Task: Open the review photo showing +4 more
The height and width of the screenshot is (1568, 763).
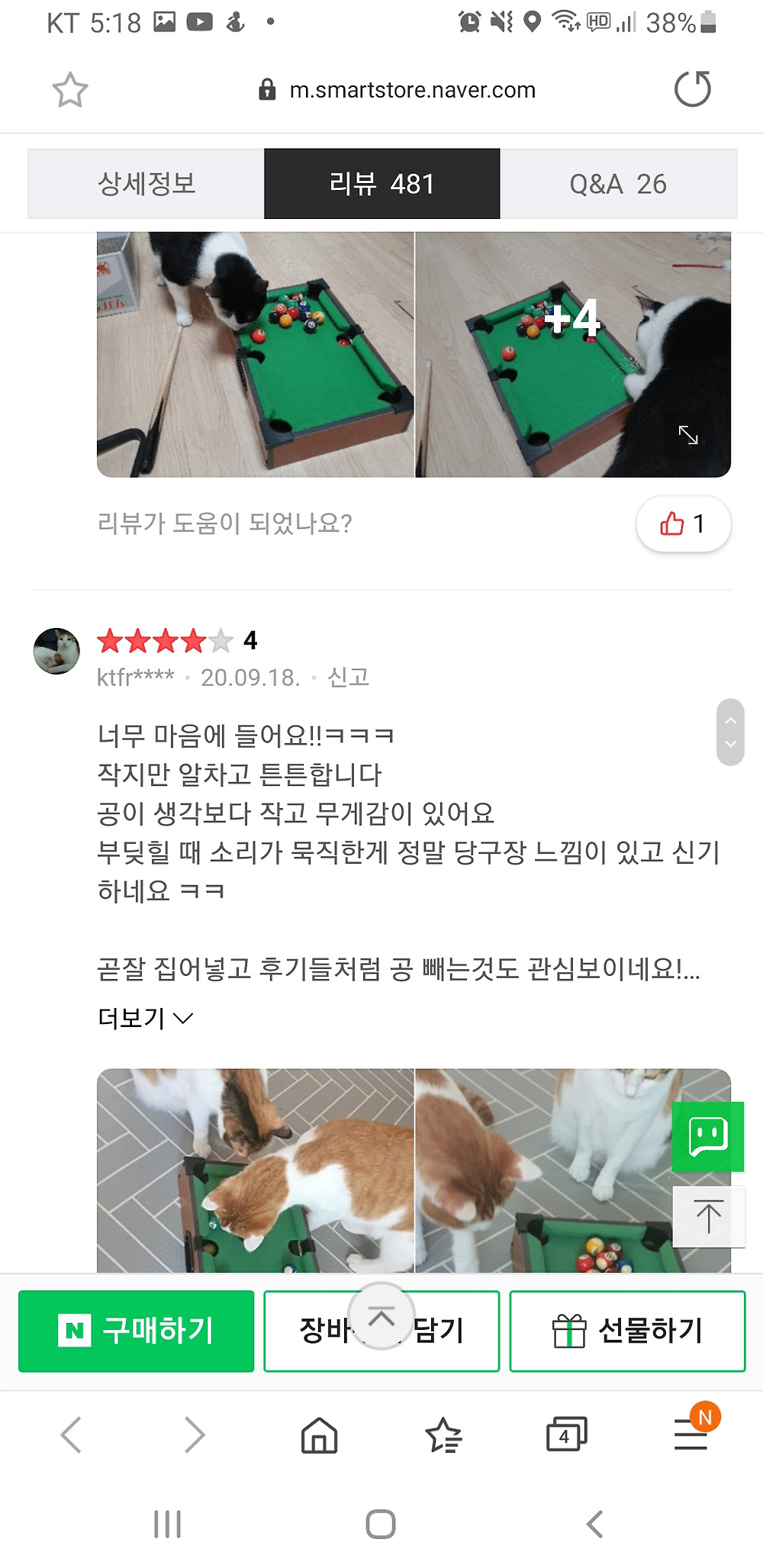Action: click(573, 355)
